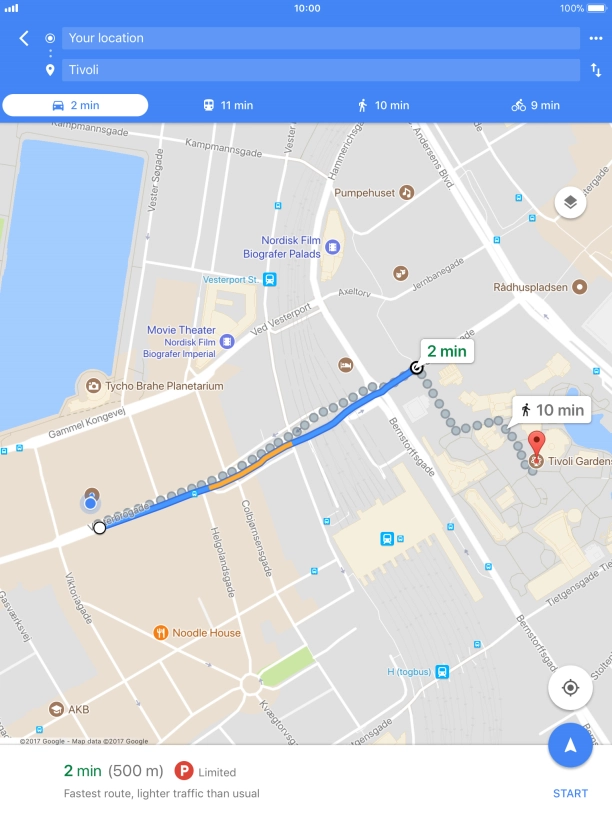The image size is (612, 816).
Task: Swap start and destination
Action: [596, 70]
